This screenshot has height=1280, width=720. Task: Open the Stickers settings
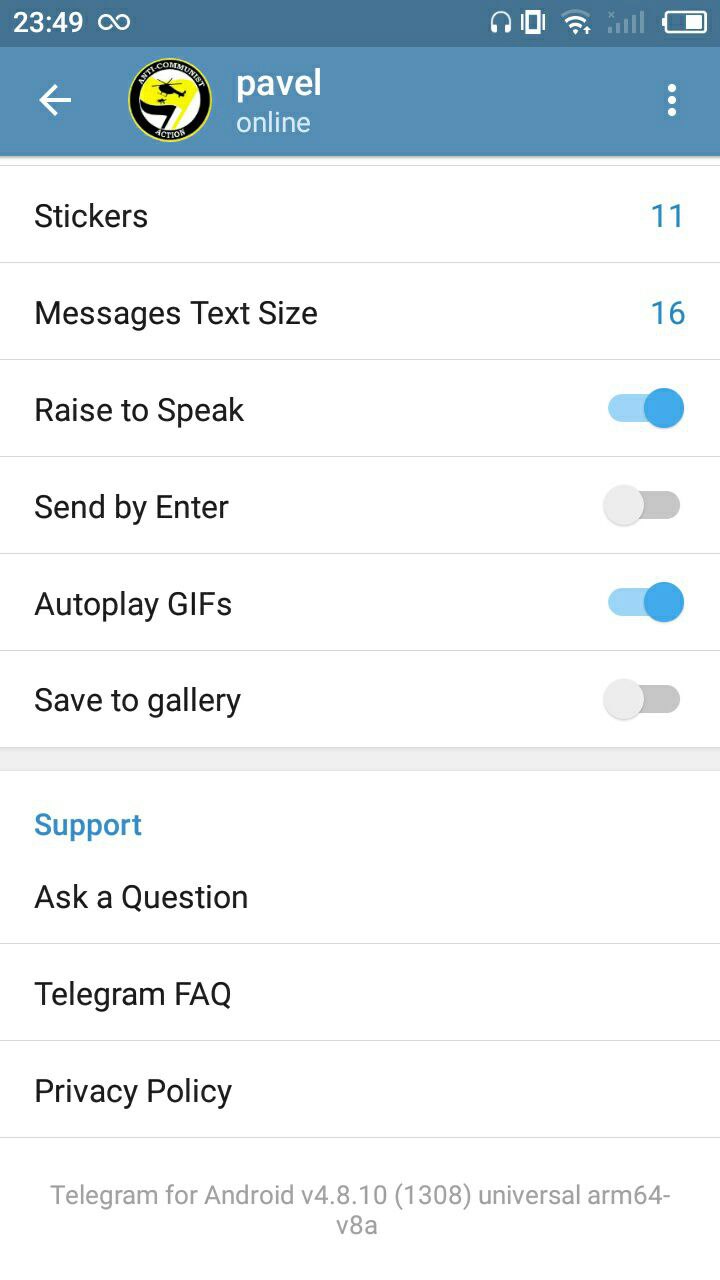[360, 216]
